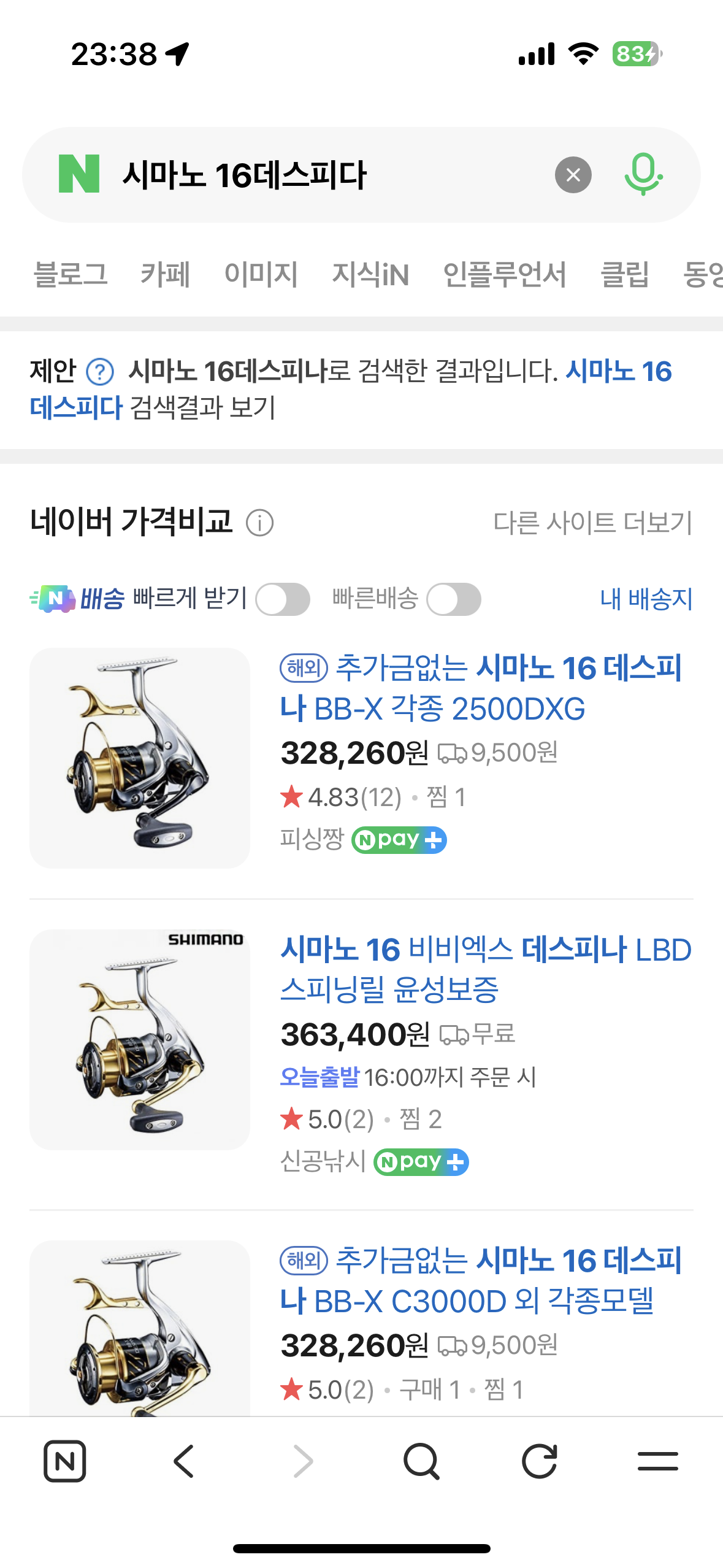The height and width of the screenshot is (1568, 723).
Task: Turn on the 빠른배송 filter
Action: 454,599
